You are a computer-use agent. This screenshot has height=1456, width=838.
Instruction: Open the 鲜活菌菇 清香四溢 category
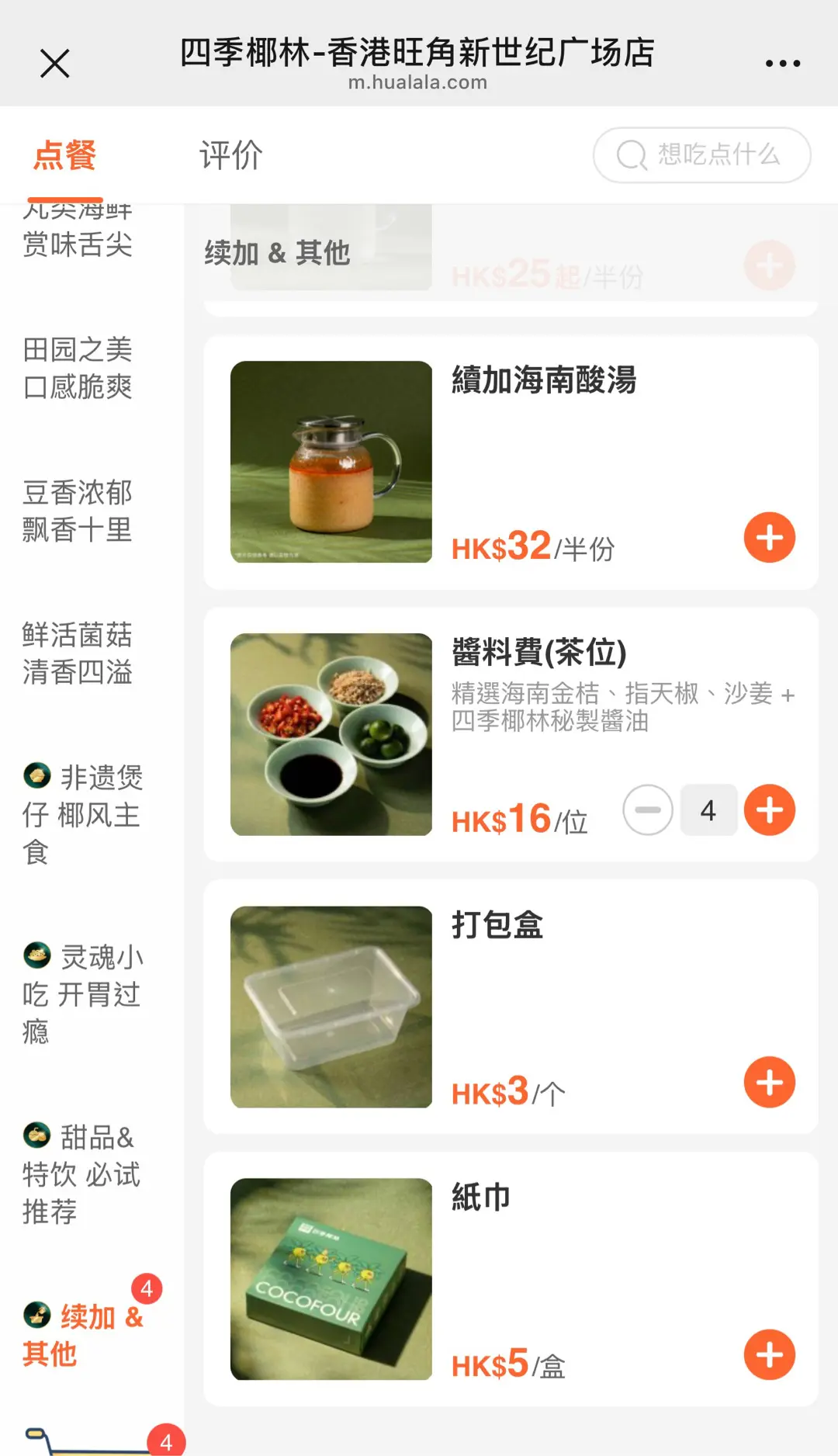78,653
